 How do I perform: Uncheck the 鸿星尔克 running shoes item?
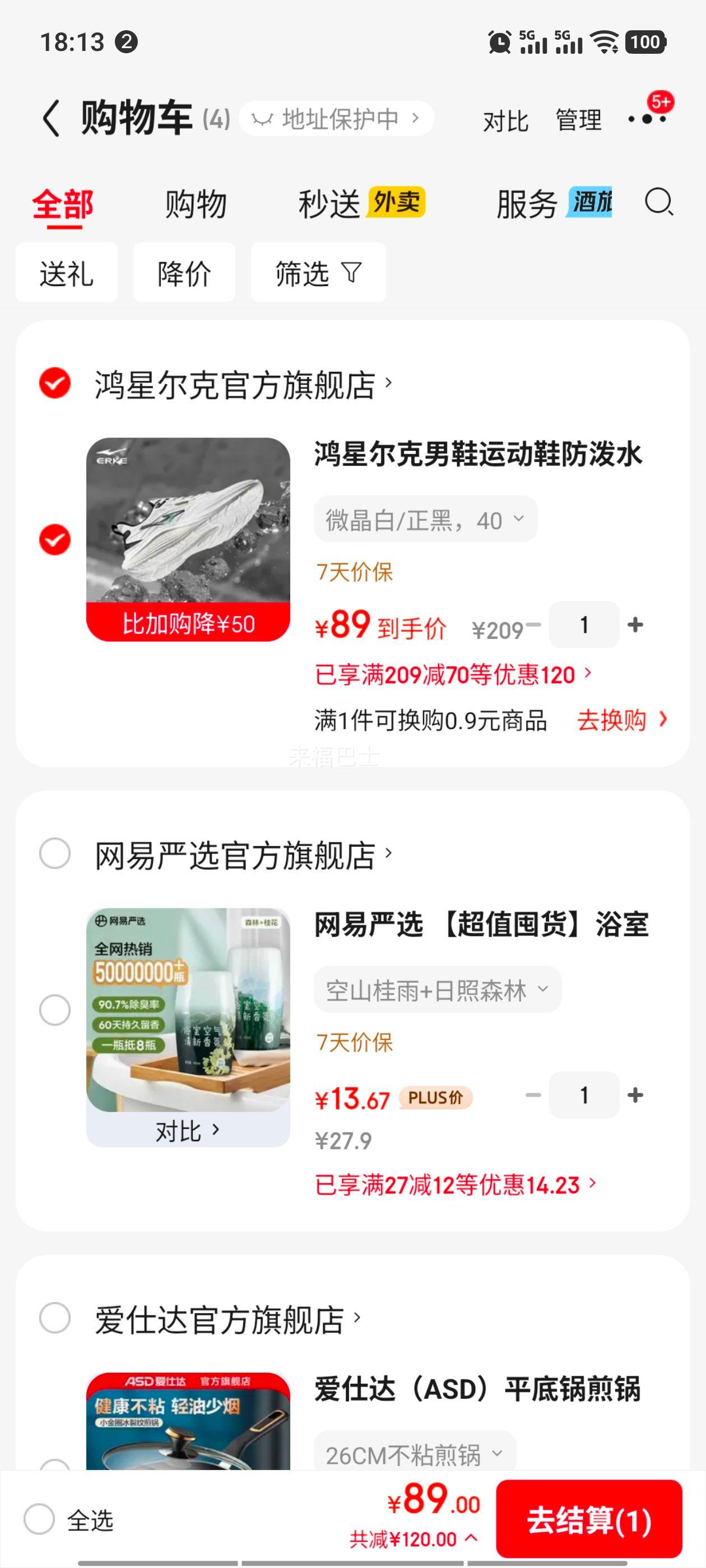pyautogui.click(x=55, y=539)
